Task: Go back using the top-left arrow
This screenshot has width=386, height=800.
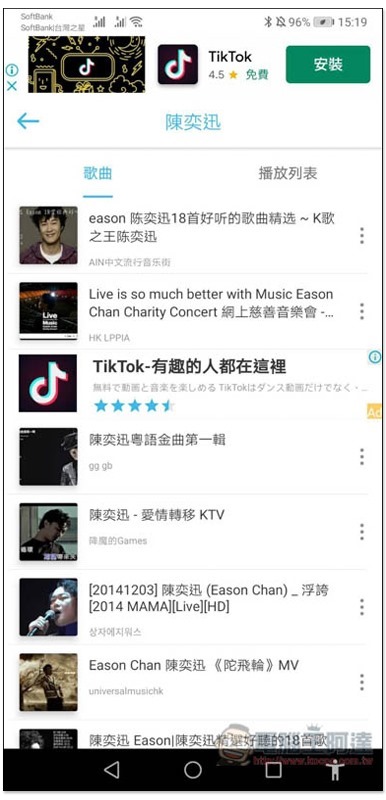Action: 28,121
